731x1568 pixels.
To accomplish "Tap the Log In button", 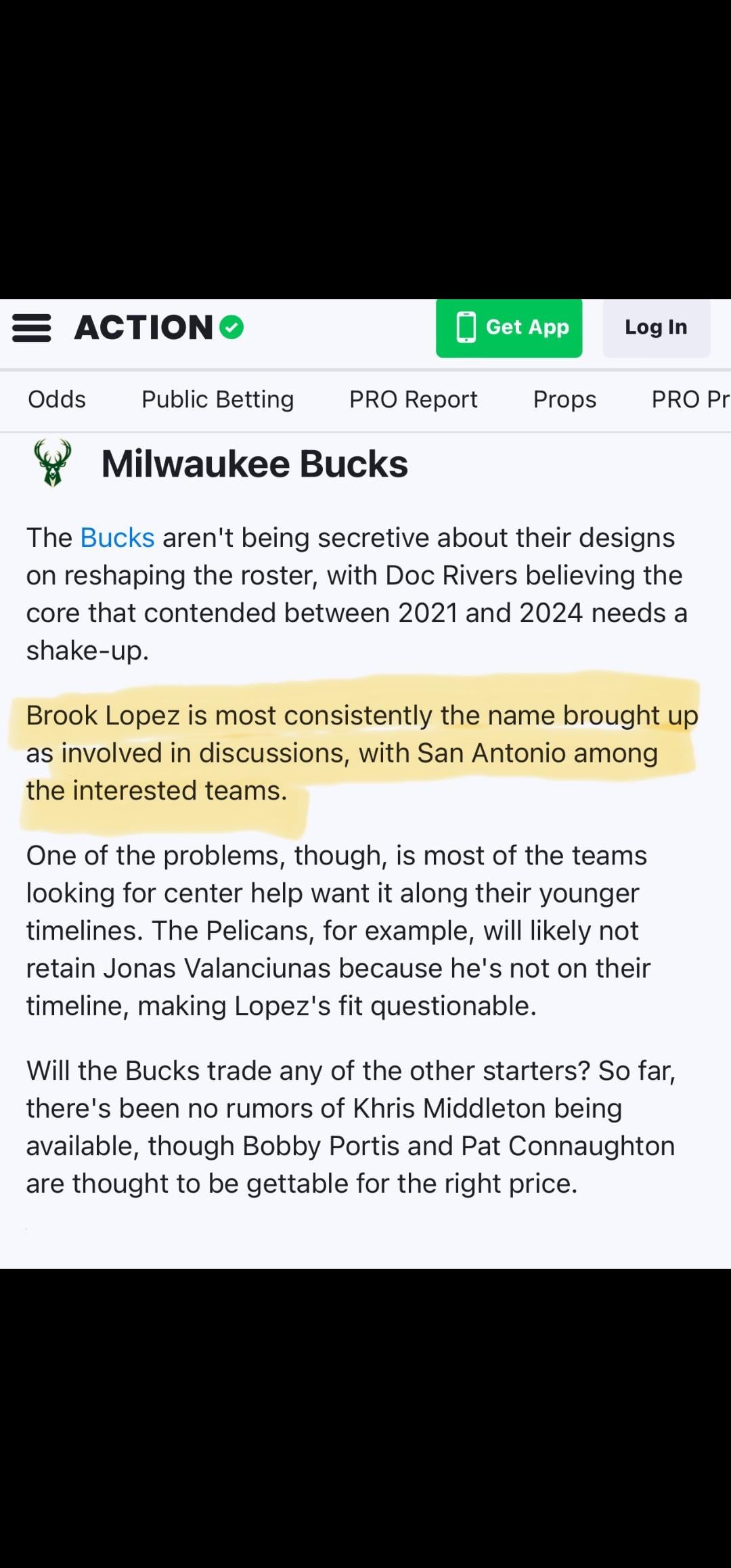I will (x=656, y=328).
